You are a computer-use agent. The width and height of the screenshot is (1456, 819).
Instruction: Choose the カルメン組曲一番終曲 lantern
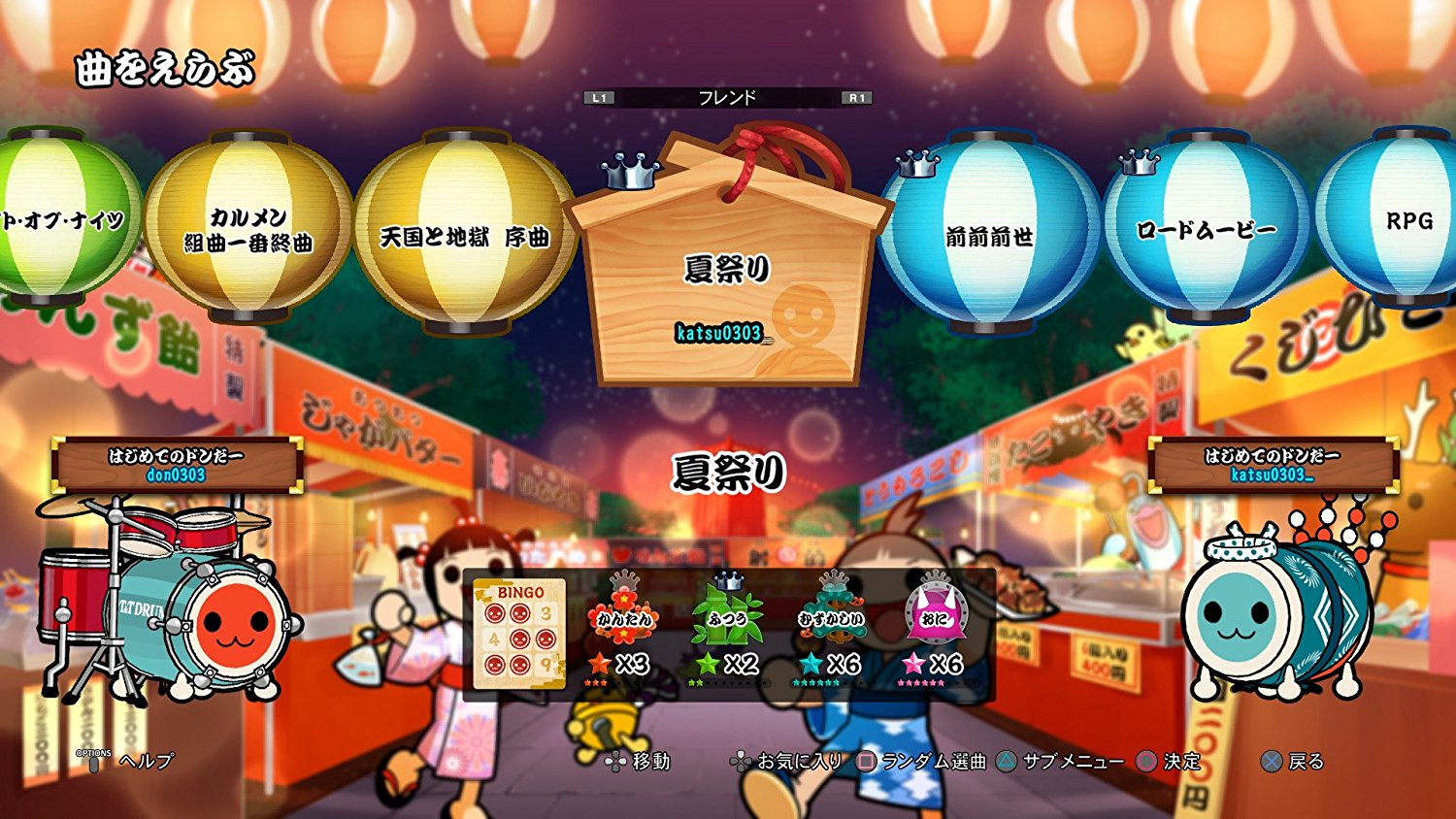[x=248, y=231]
